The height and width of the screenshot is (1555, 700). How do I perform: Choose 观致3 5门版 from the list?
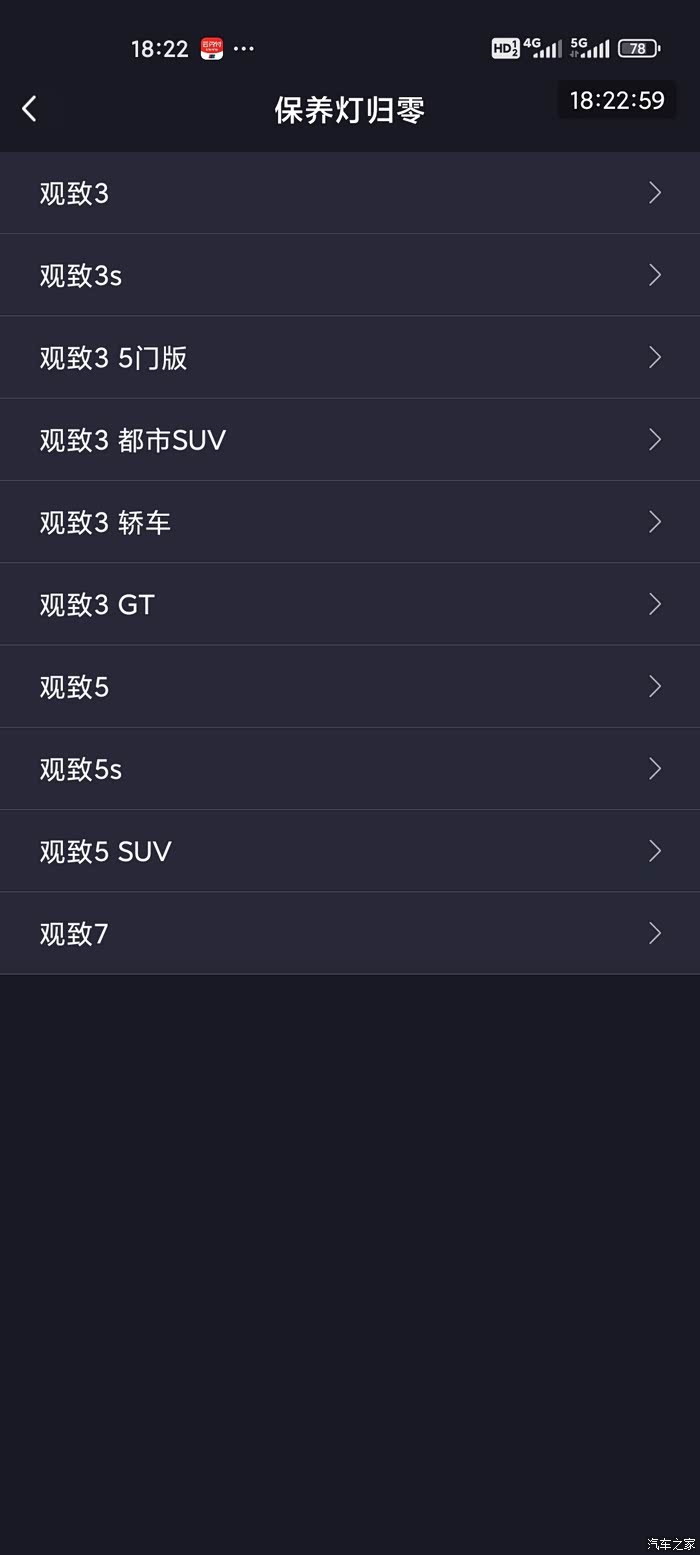pos(349,358)
